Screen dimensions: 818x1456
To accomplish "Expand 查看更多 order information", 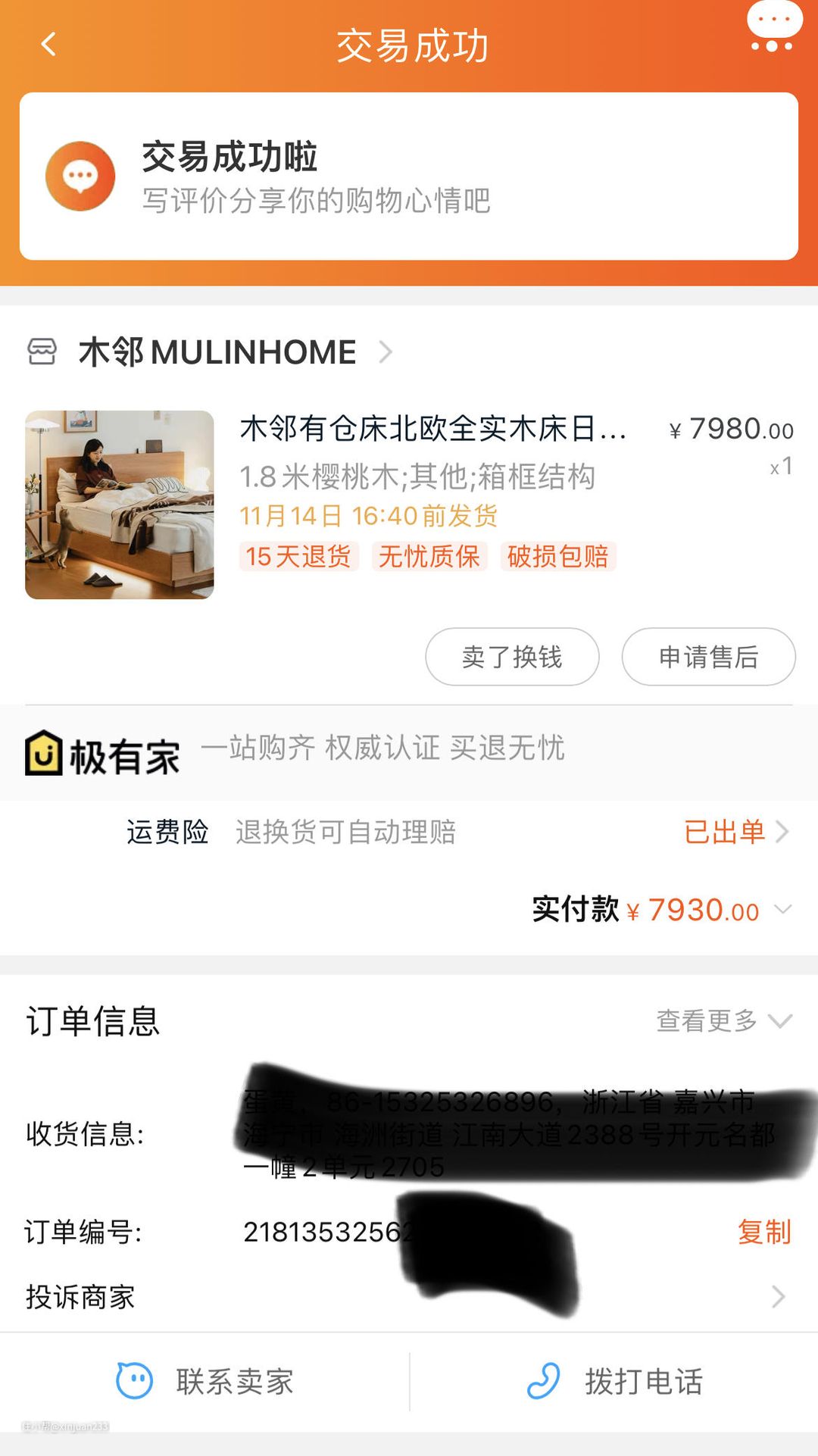I will (x=723, y=1021).
